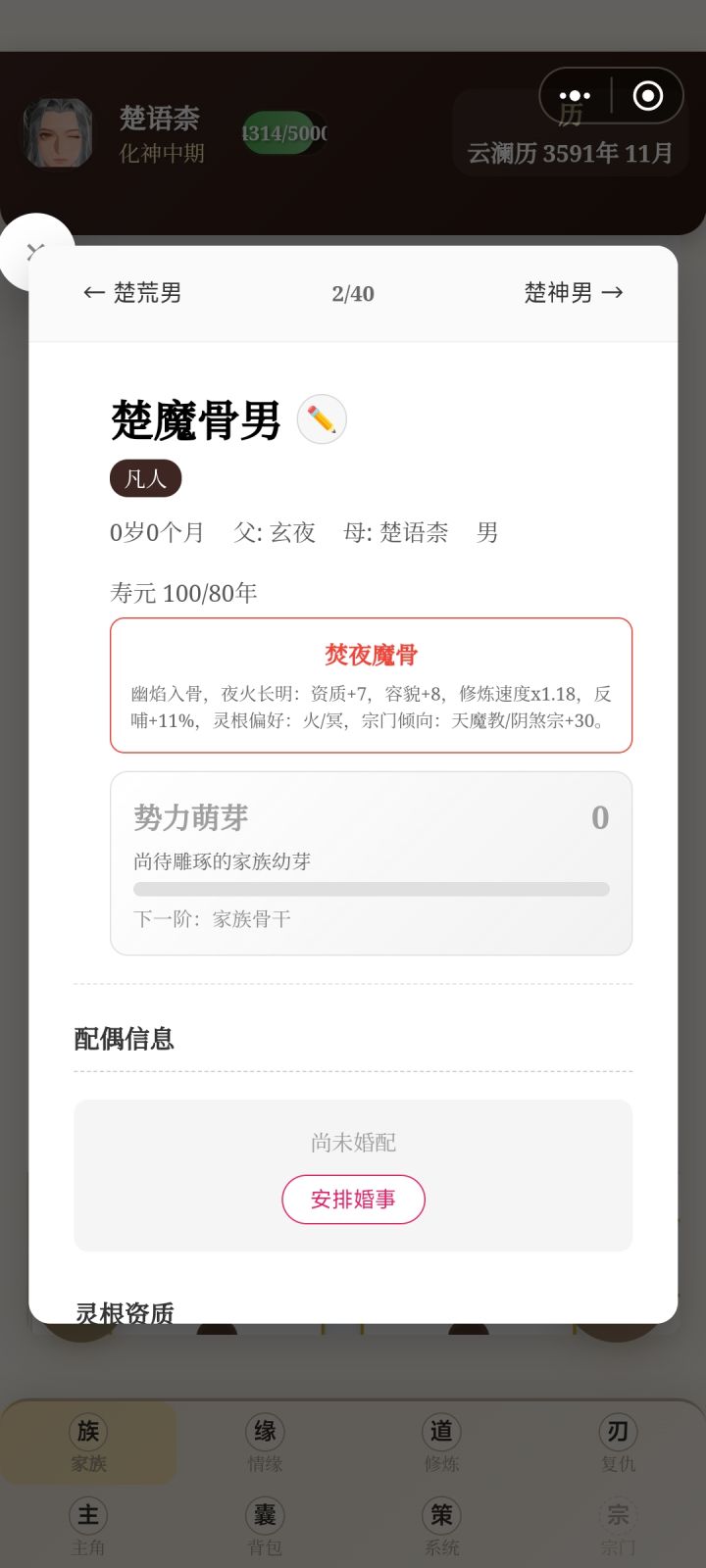Screen dimensions: 706x1568
Task: Tap 安排婚事 to arrange marriage
Action: [353, 1200]
